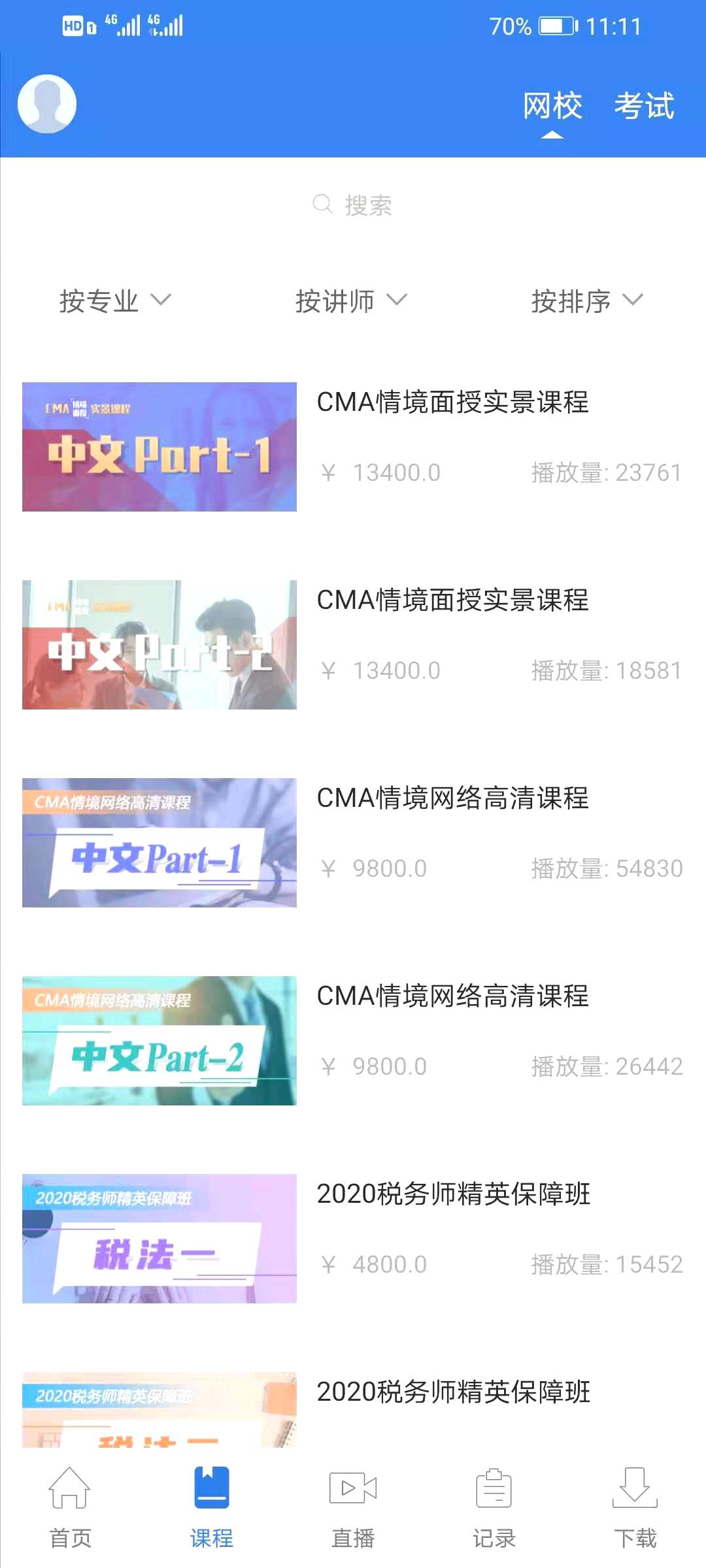Tap the 搜索 search box

(x=353, y=205)
